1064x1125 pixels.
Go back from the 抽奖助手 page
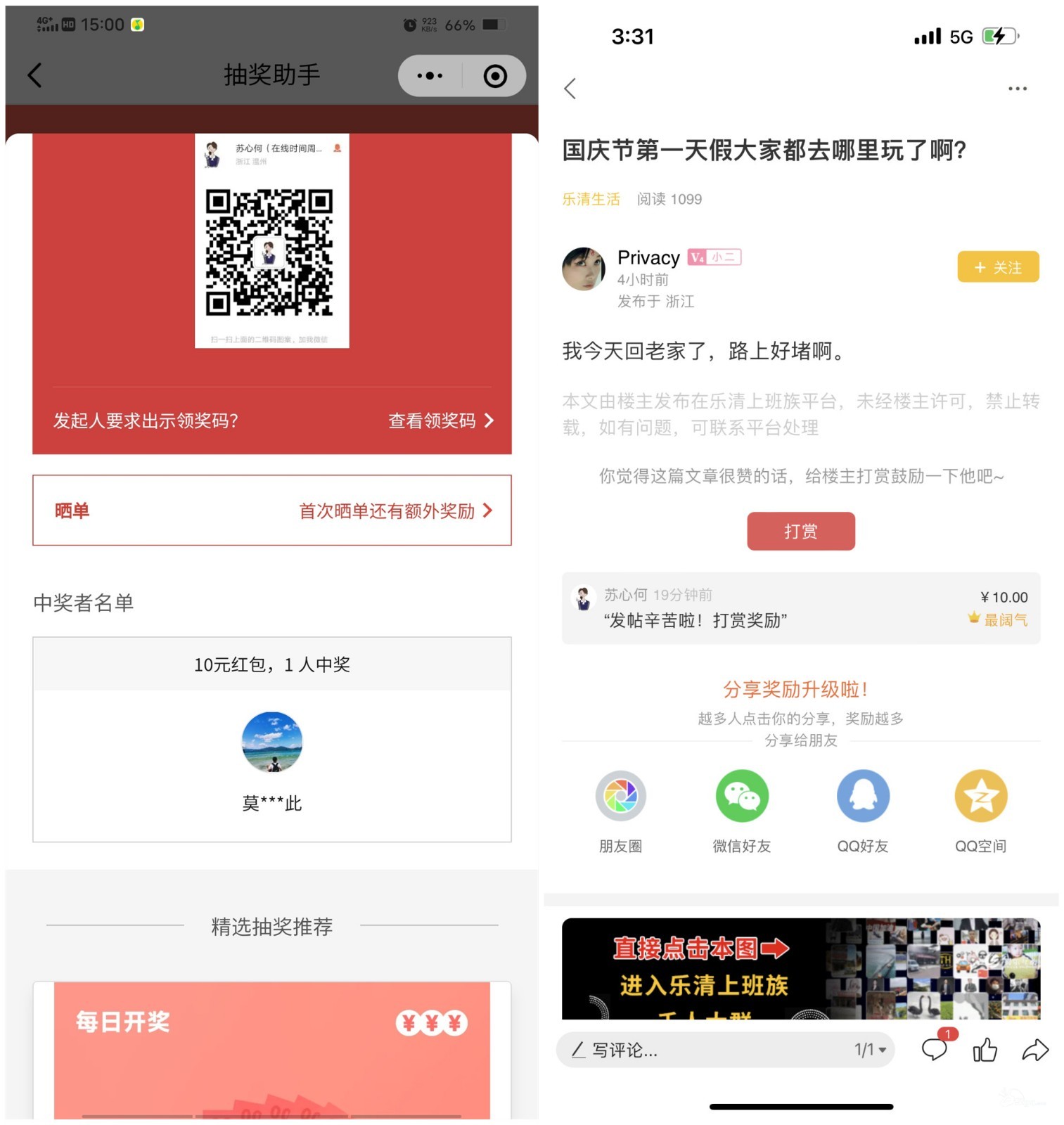tap(34, 75)
